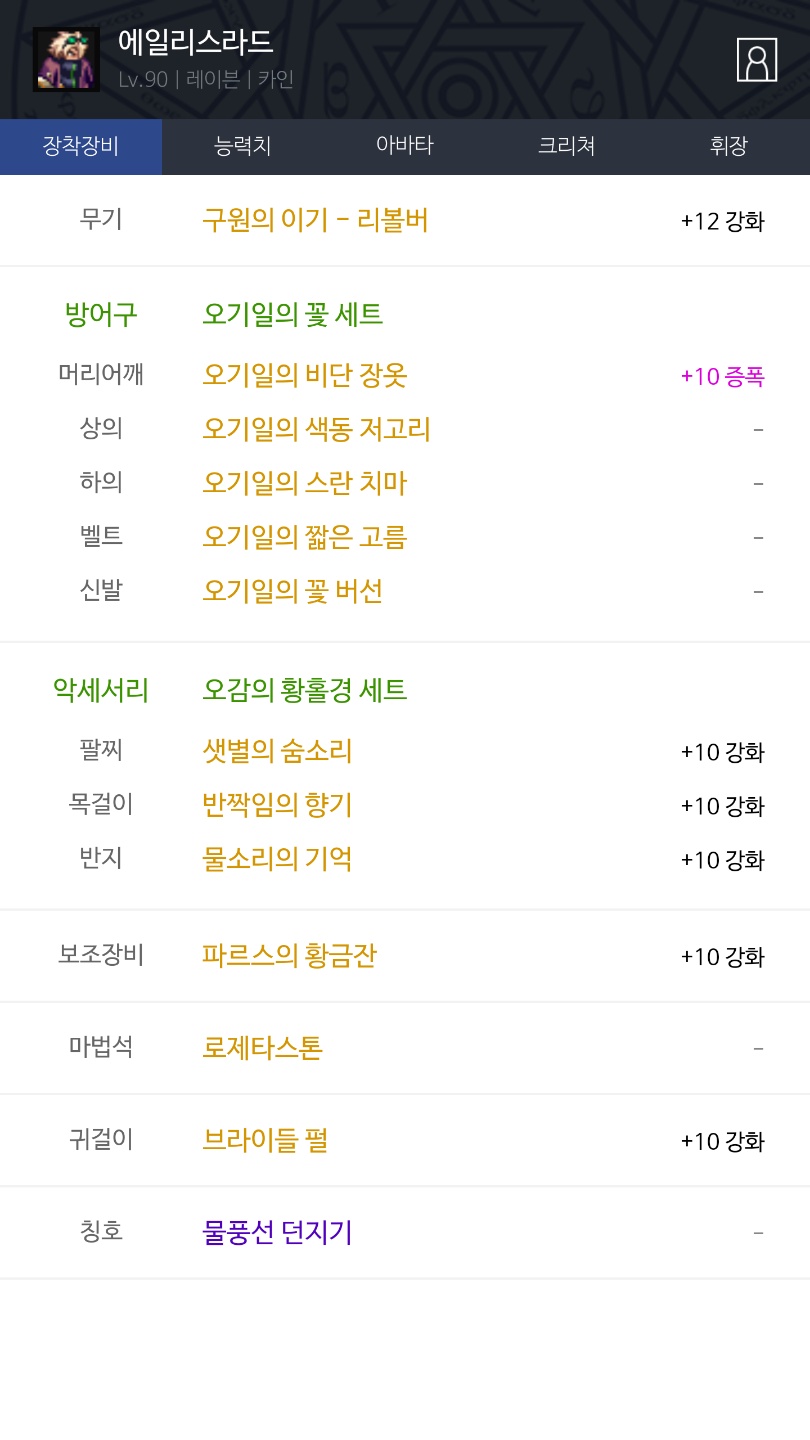This screenshot has height=1440, width=810.
Task: Open 오기일의 꽃 버선 shoes
Action: pyautogui.click(x=292, y=592)
